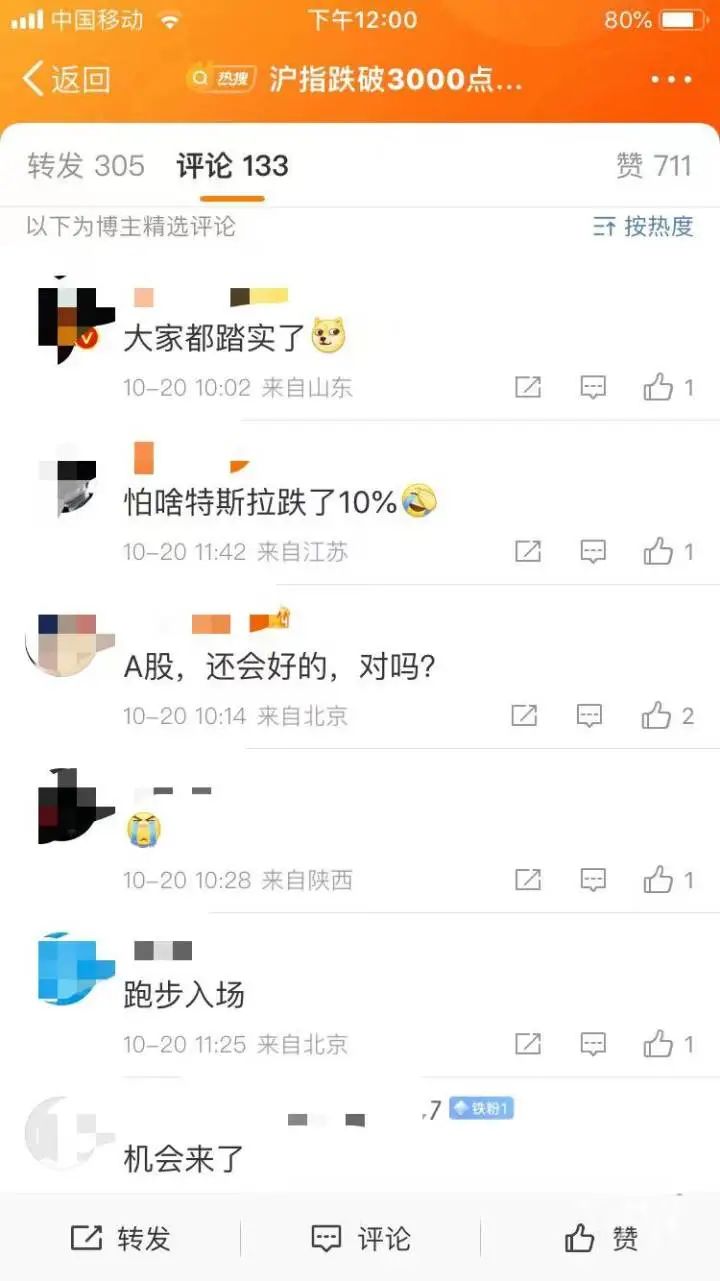Screen dimensions: 720x1281
Task: Like the comment A股，还会好的，对吗?
Action: [x=668, y=715]
